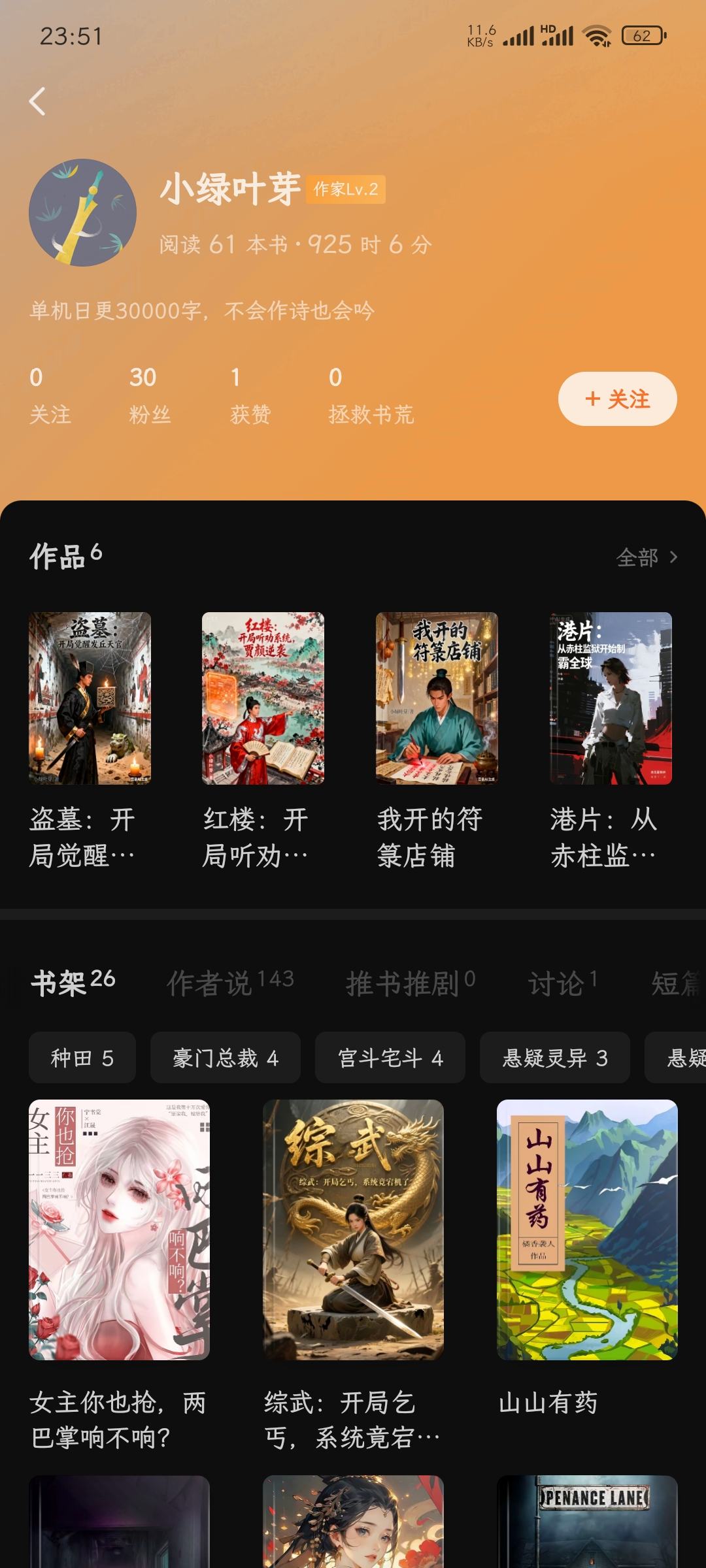The height and width of the screenshot is (1568, 706).
Task: View all works via 全部
Action: [646, 557]
